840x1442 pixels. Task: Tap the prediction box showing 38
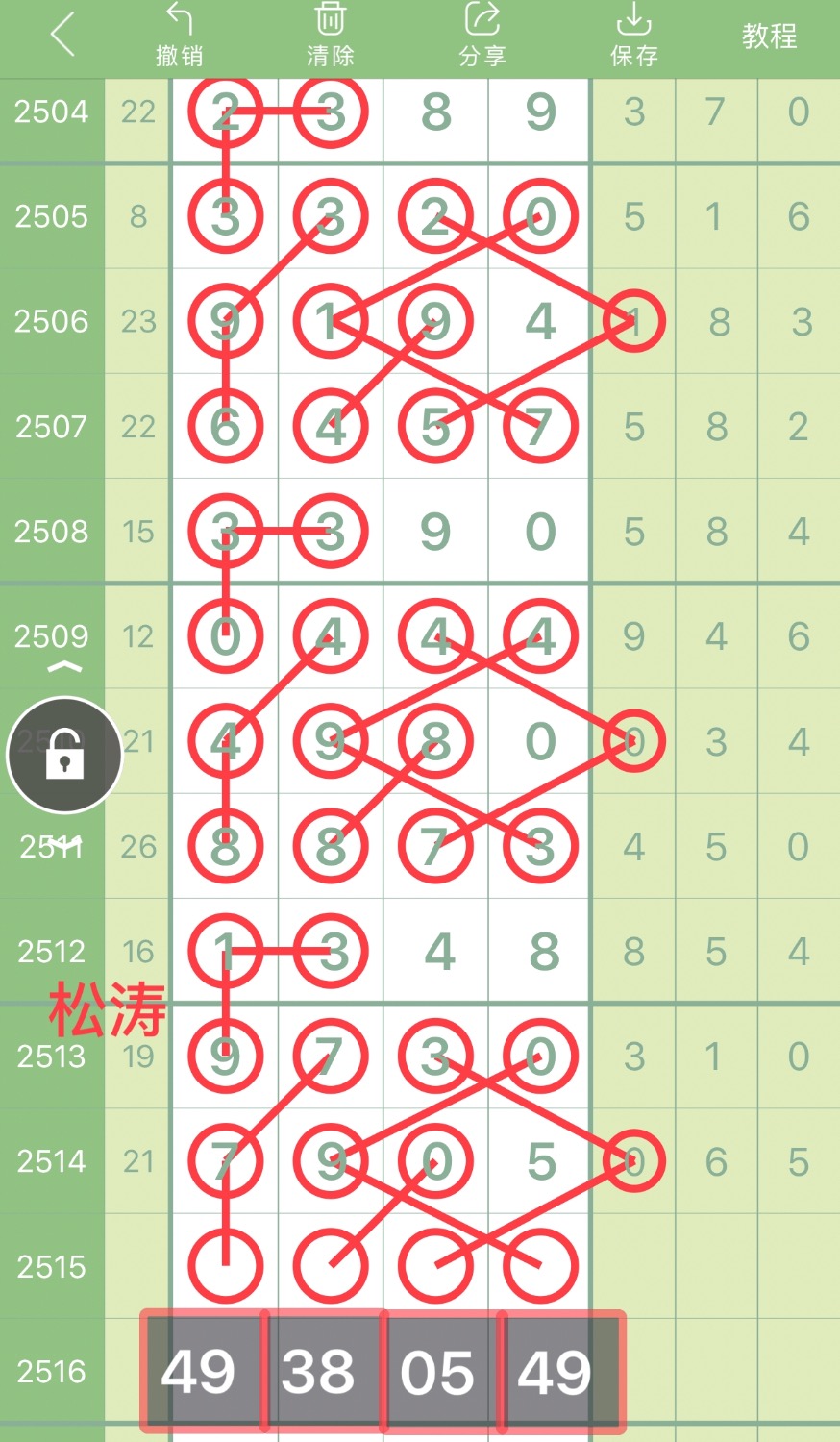coord(320,1371)
